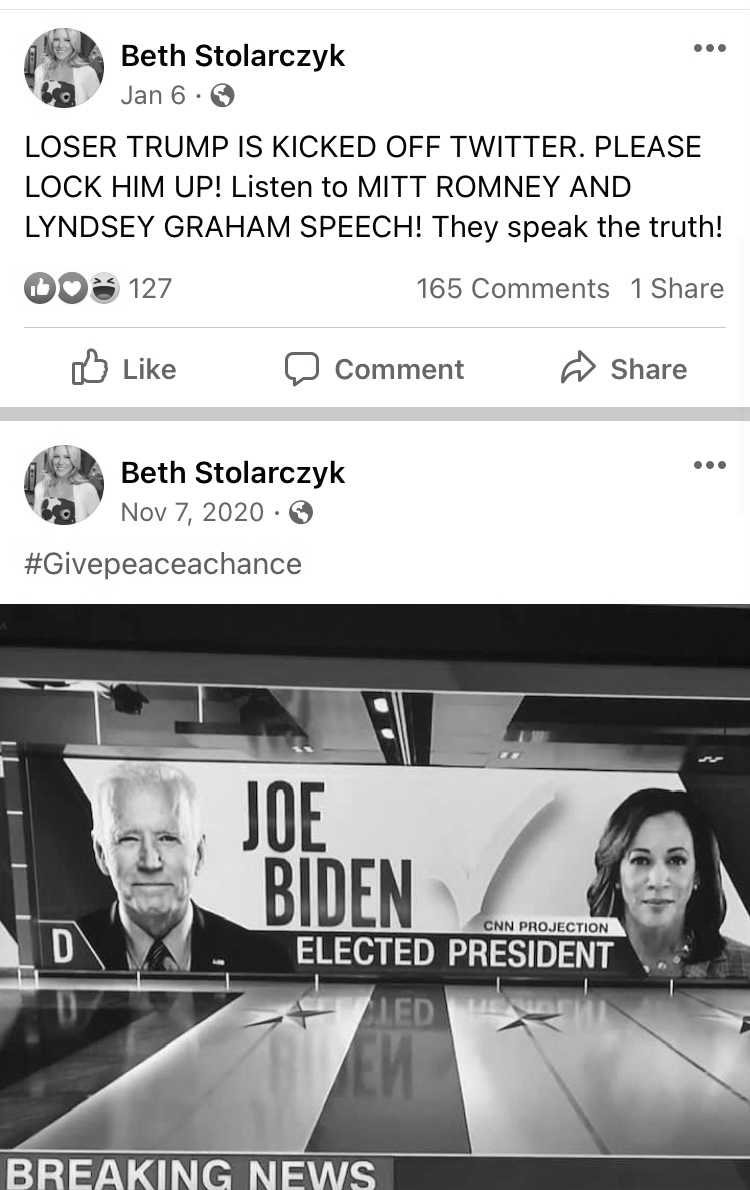Like the Loser Trump Twitter post
750x1190 pixels.
click(x=124, y=369)
